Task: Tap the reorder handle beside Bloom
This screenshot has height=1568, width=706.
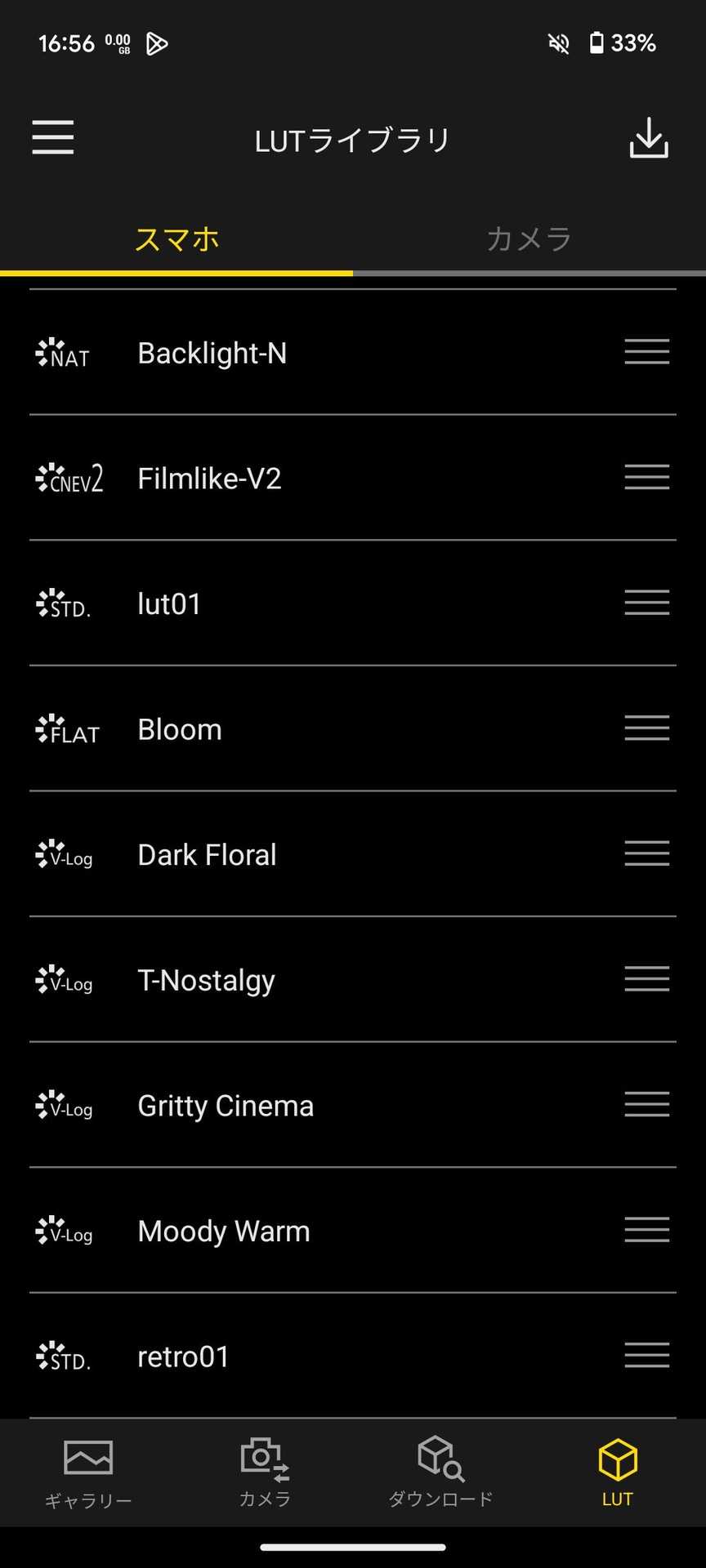Action: pos(646,728)
